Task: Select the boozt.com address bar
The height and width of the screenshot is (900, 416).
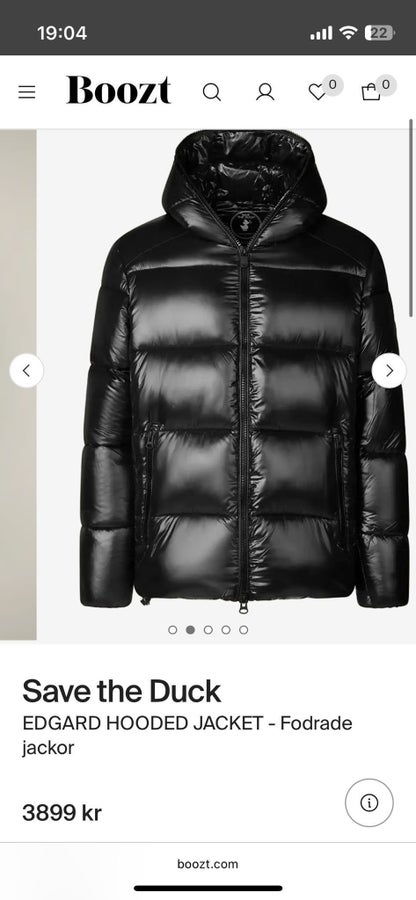Action: tap(208, 864)
